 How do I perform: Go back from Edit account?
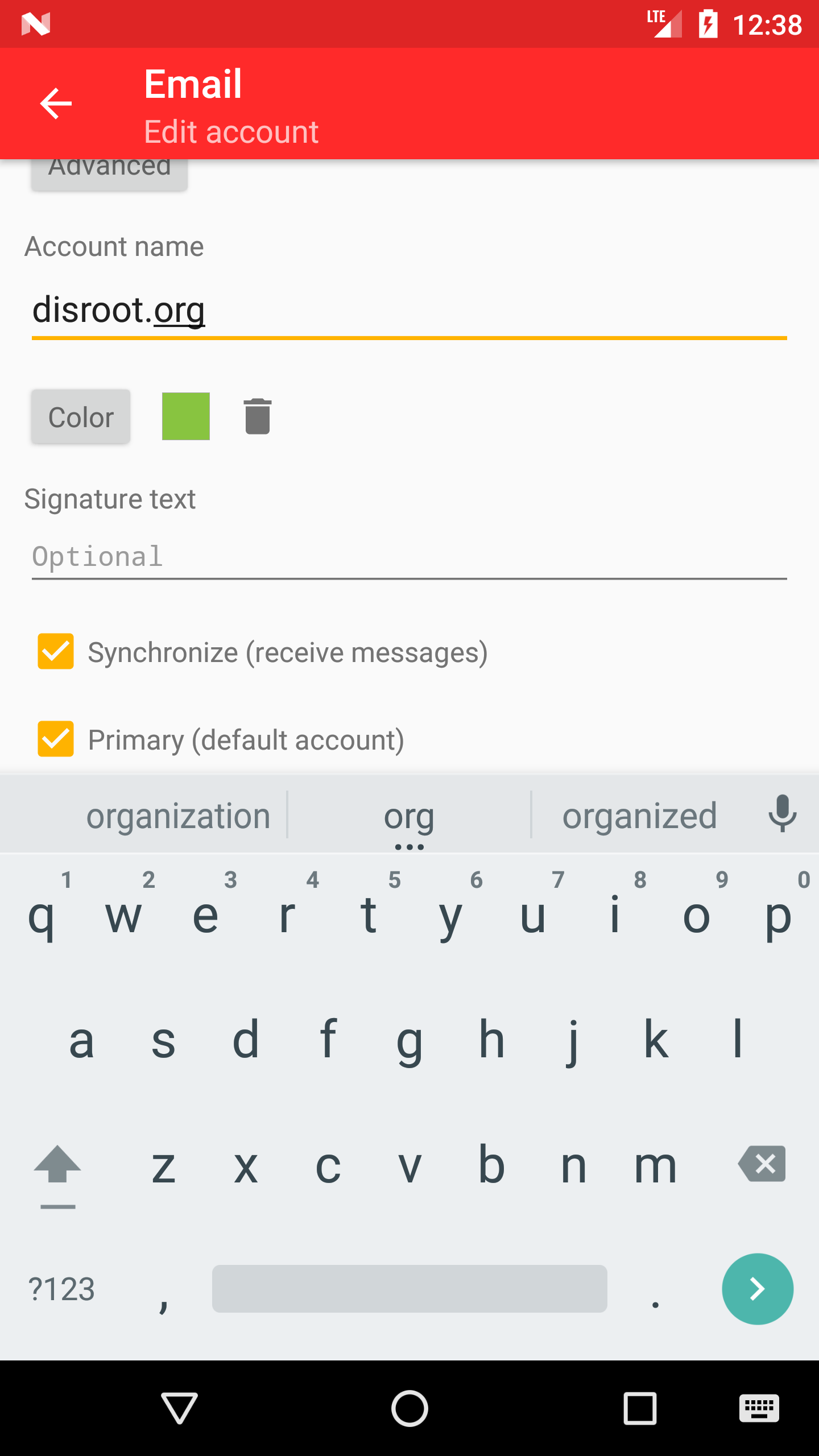tap(56, 104)
